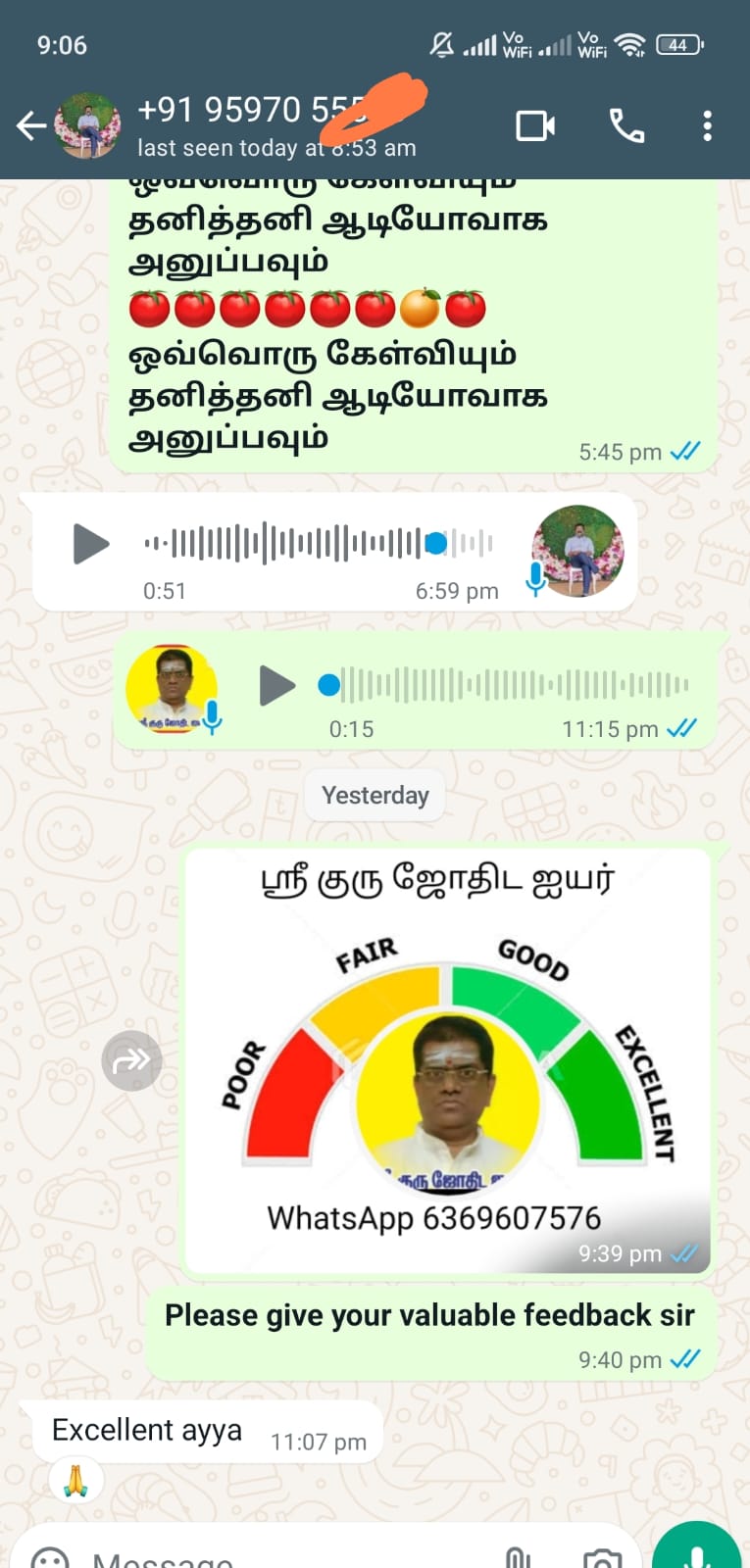Open the emoji picker
The width and height of the screenshot is (750, 1568).
tap(50, 1558)
